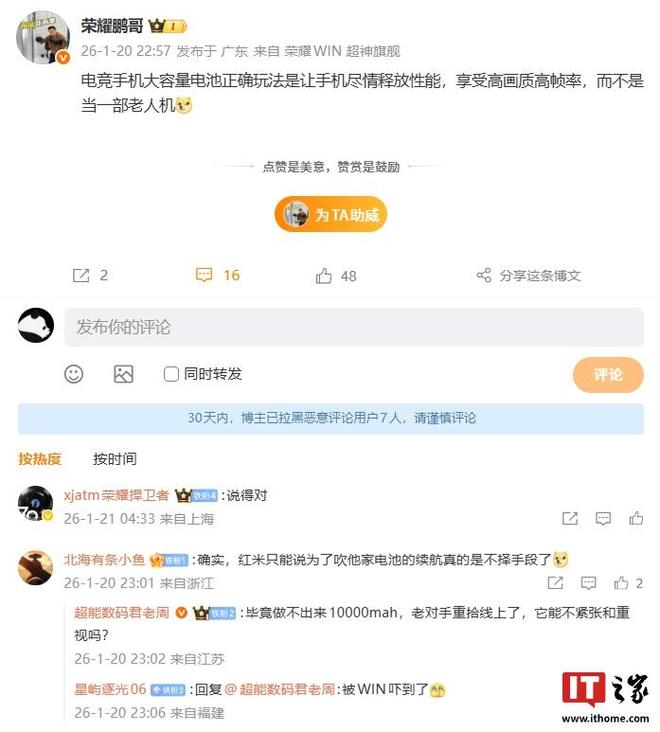Sort comments by 按热度
This screenshot has width=660, height=732.
[x=40, y=459]
